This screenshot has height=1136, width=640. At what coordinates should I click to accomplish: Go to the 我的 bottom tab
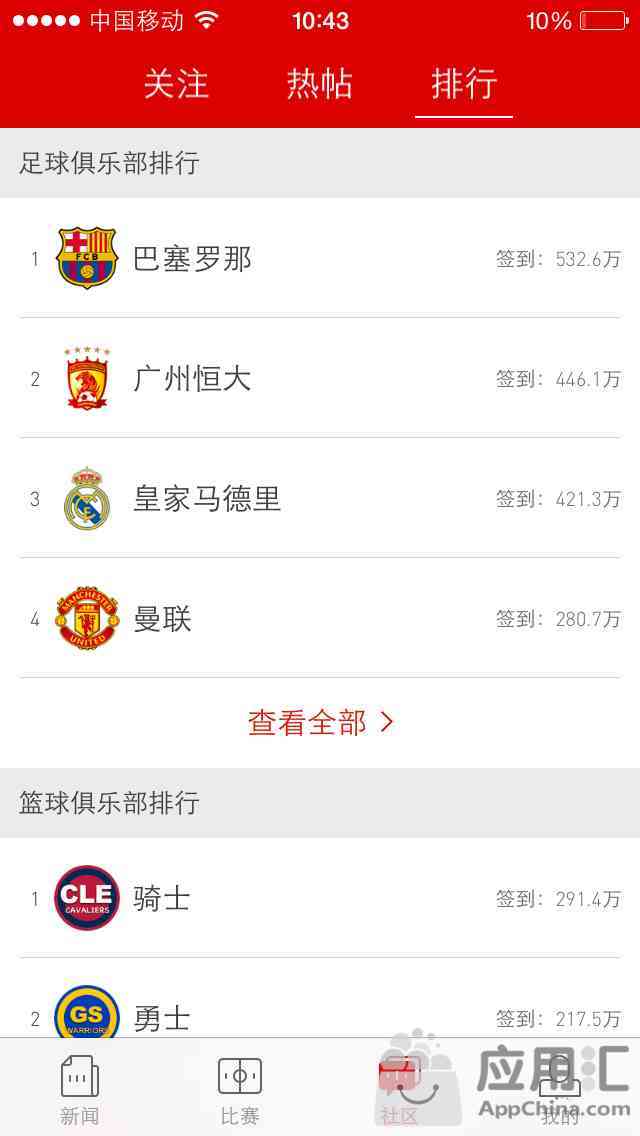coord(560,1090)
